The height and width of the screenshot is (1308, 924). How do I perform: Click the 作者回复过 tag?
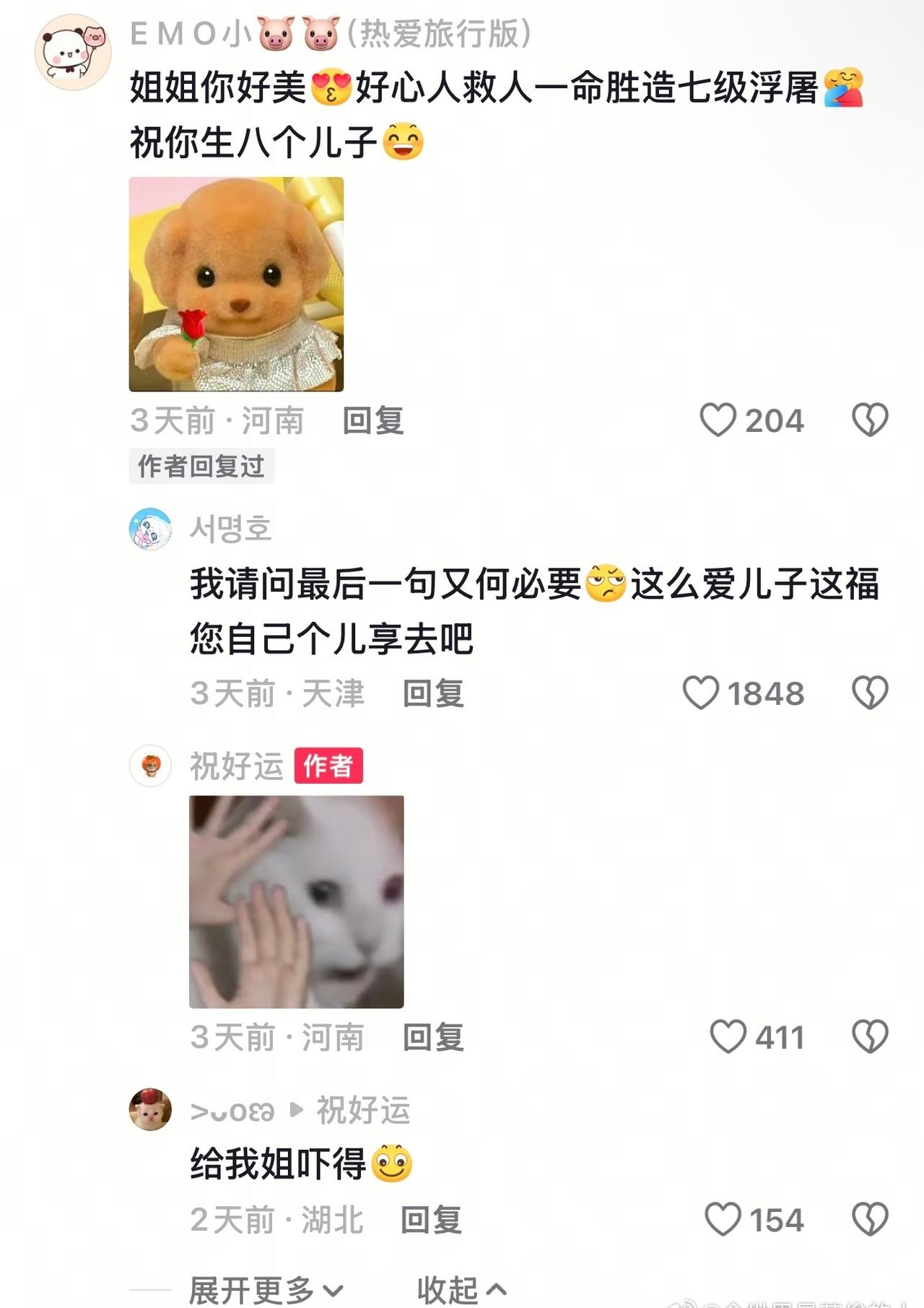[202, 467]
